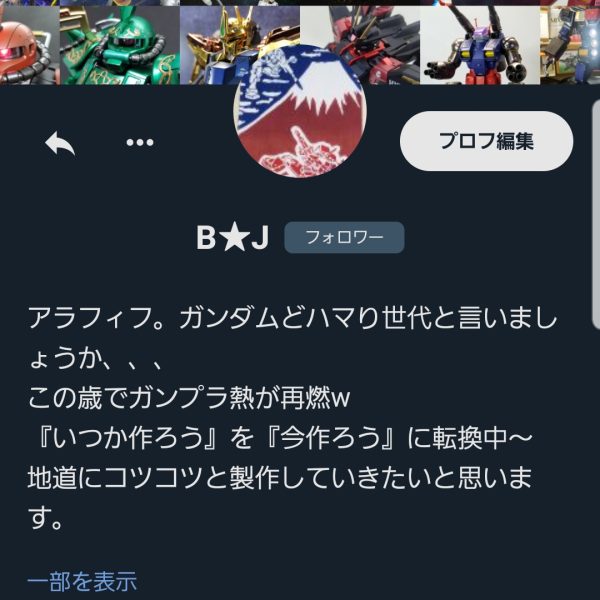The width and height of the screenshot is (600, 600).
Task: Tap the back arrow icon
Action: [x=60, y=143]
